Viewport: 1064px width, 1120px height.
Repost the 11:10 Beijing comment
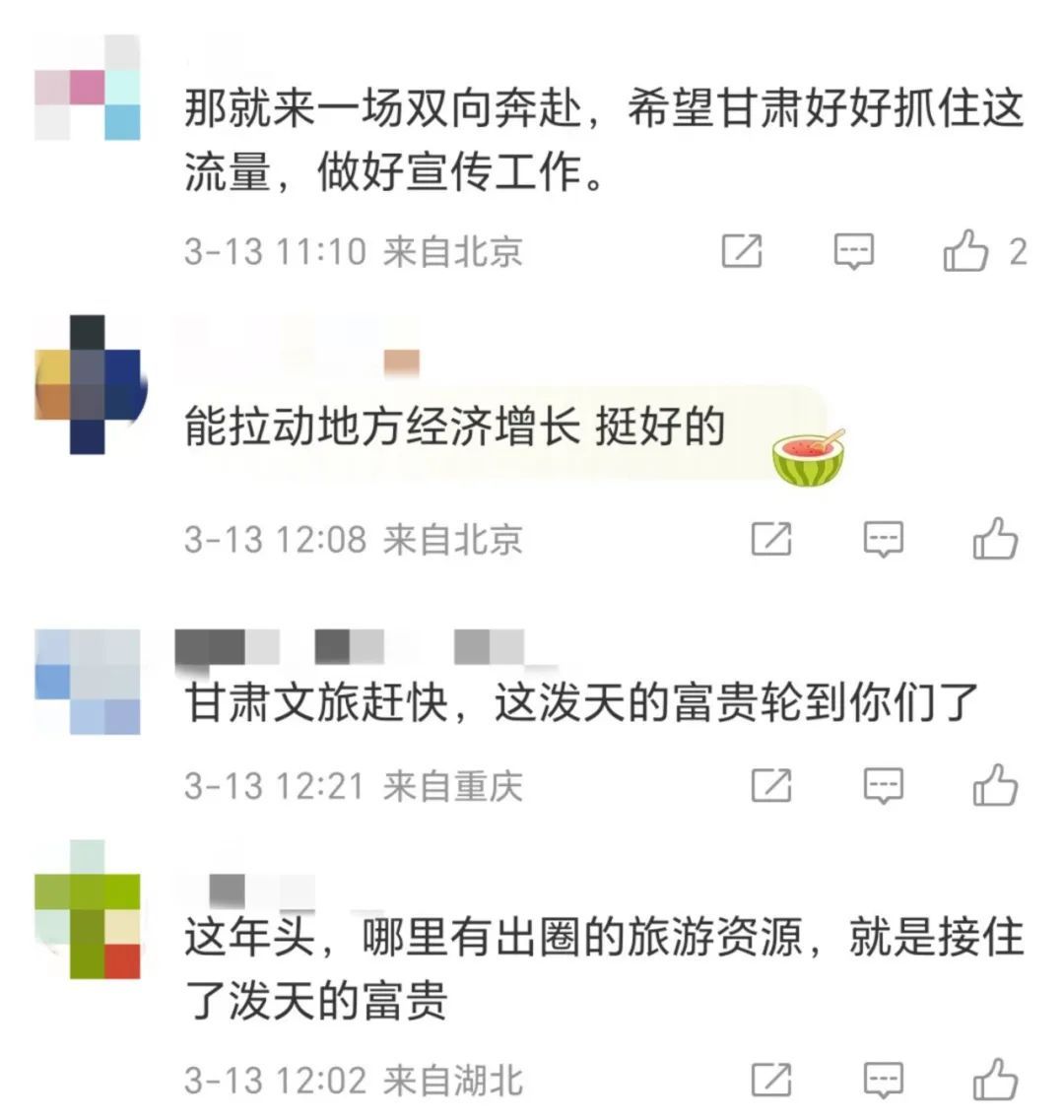742,251
